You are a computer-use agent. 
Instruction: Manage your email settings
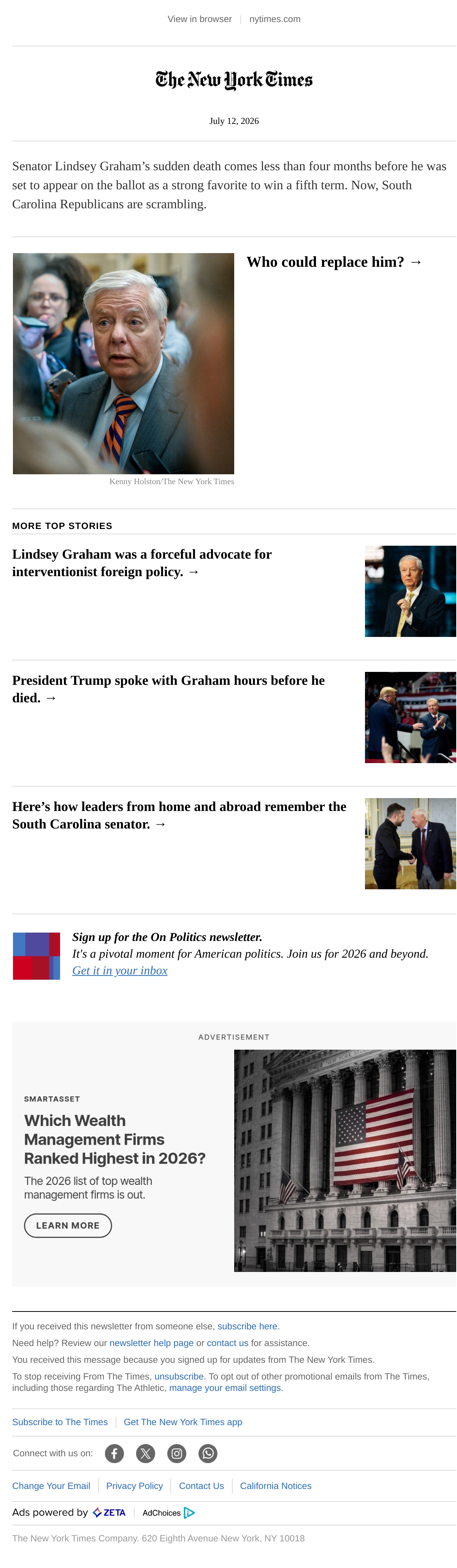225,1387
